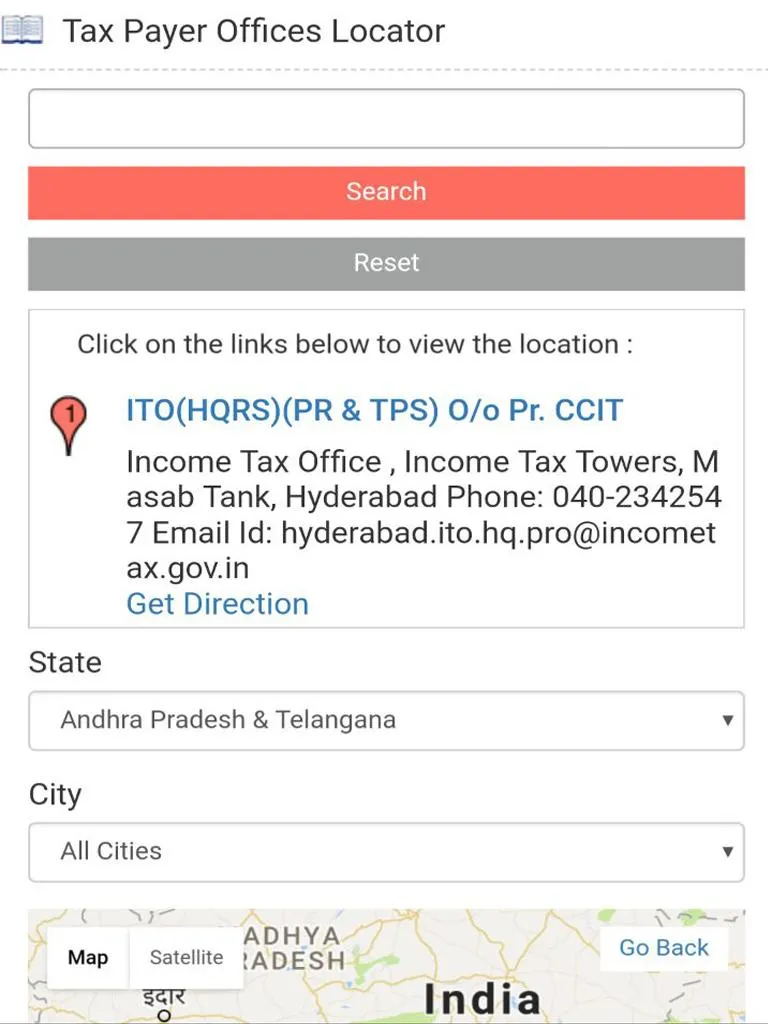
Task: Switch the map to Satellite view
Action: [186, 957]
